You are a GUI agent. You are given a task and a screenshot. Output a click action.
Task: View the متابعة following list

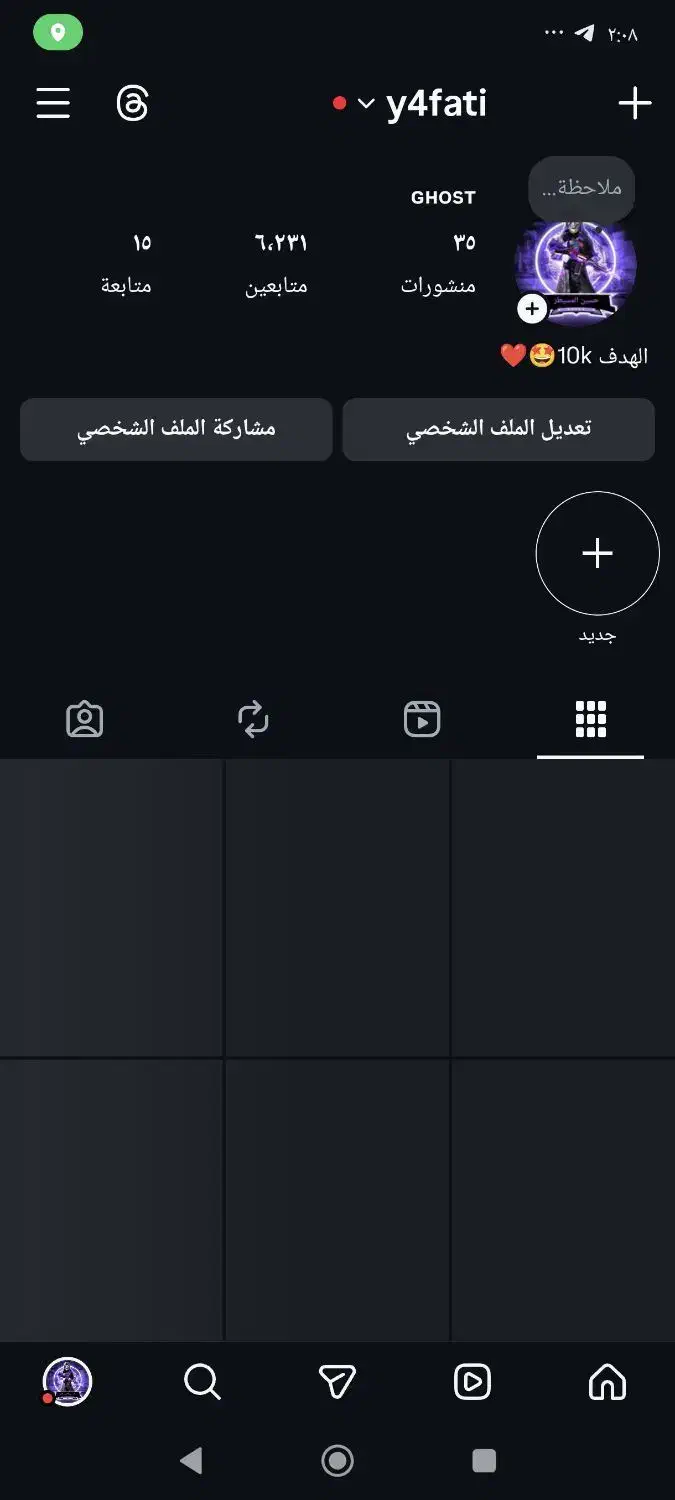coord(127,264)
